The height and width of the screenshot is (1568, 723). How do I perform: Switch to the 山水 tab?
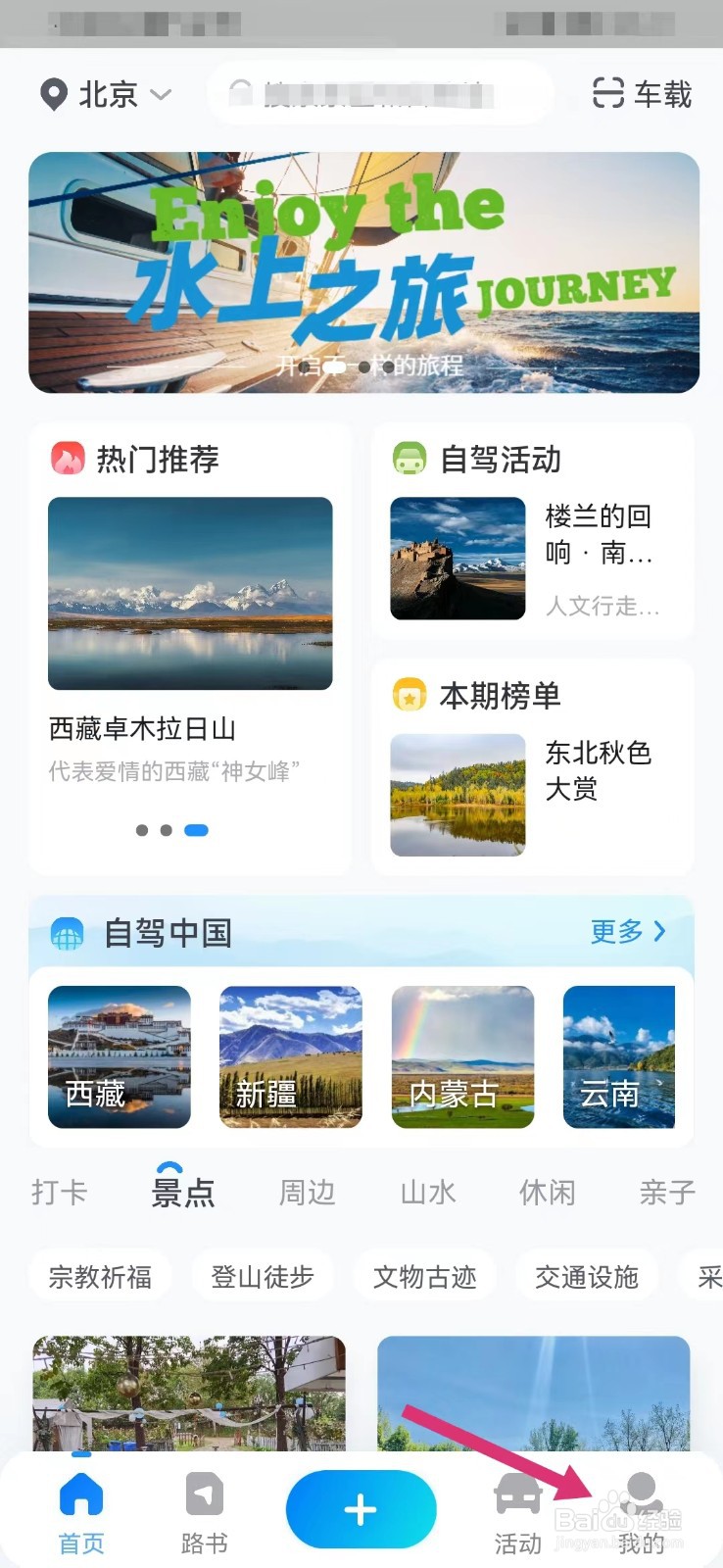pyautogui.click(x=428, y=1192)
